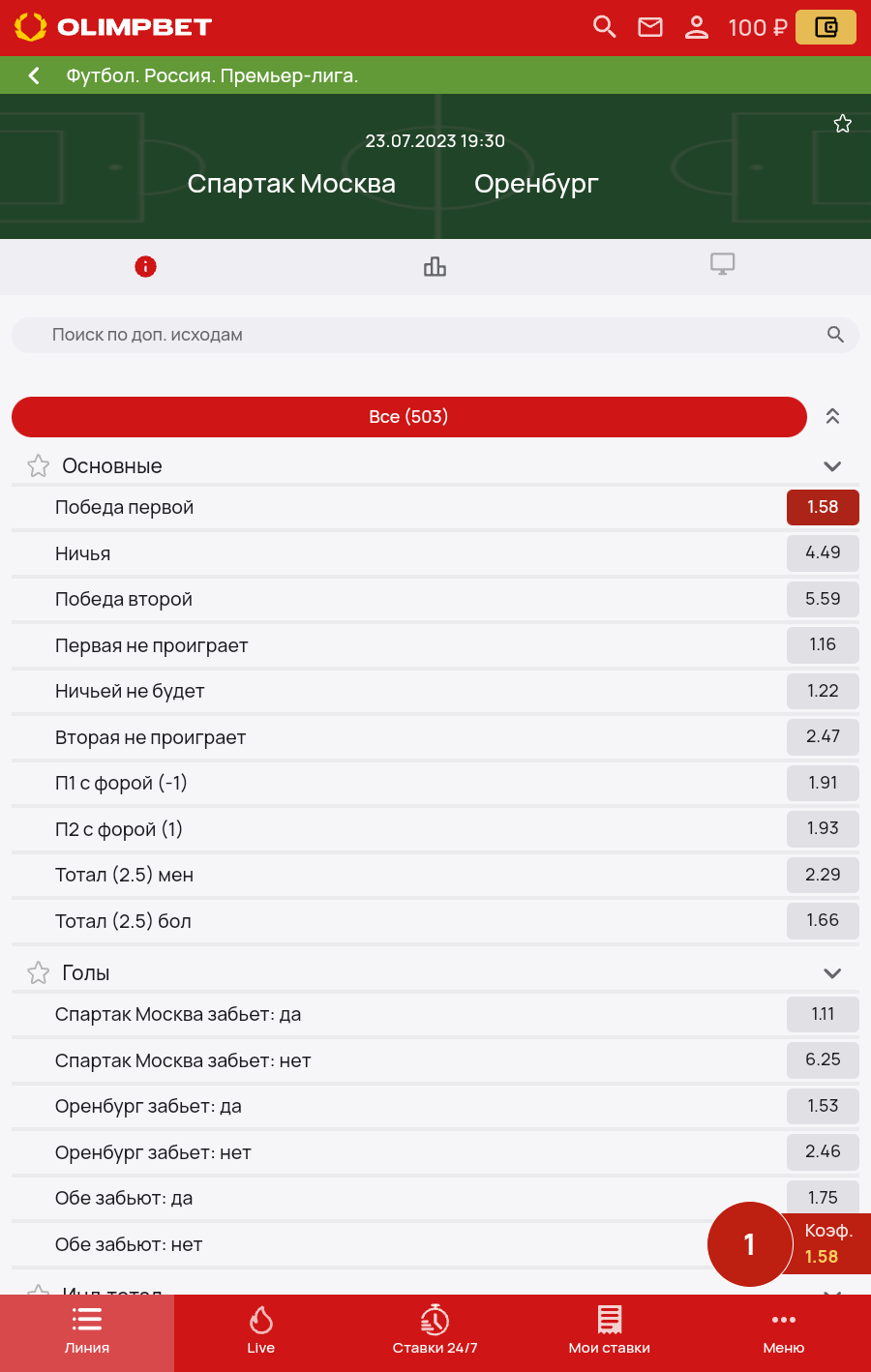The width and height of the screenshot is (871, 1372).
Task: Select the Все (503) filter chip
Action: tap(408, 417)
